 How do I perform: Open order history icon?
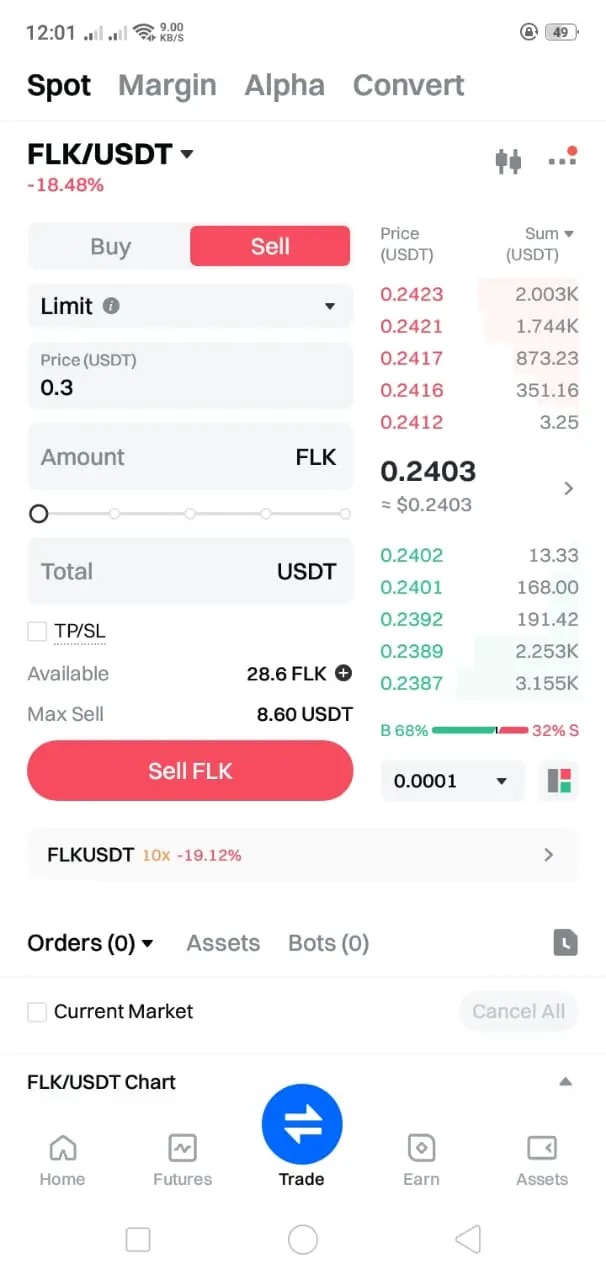point(565,942)
